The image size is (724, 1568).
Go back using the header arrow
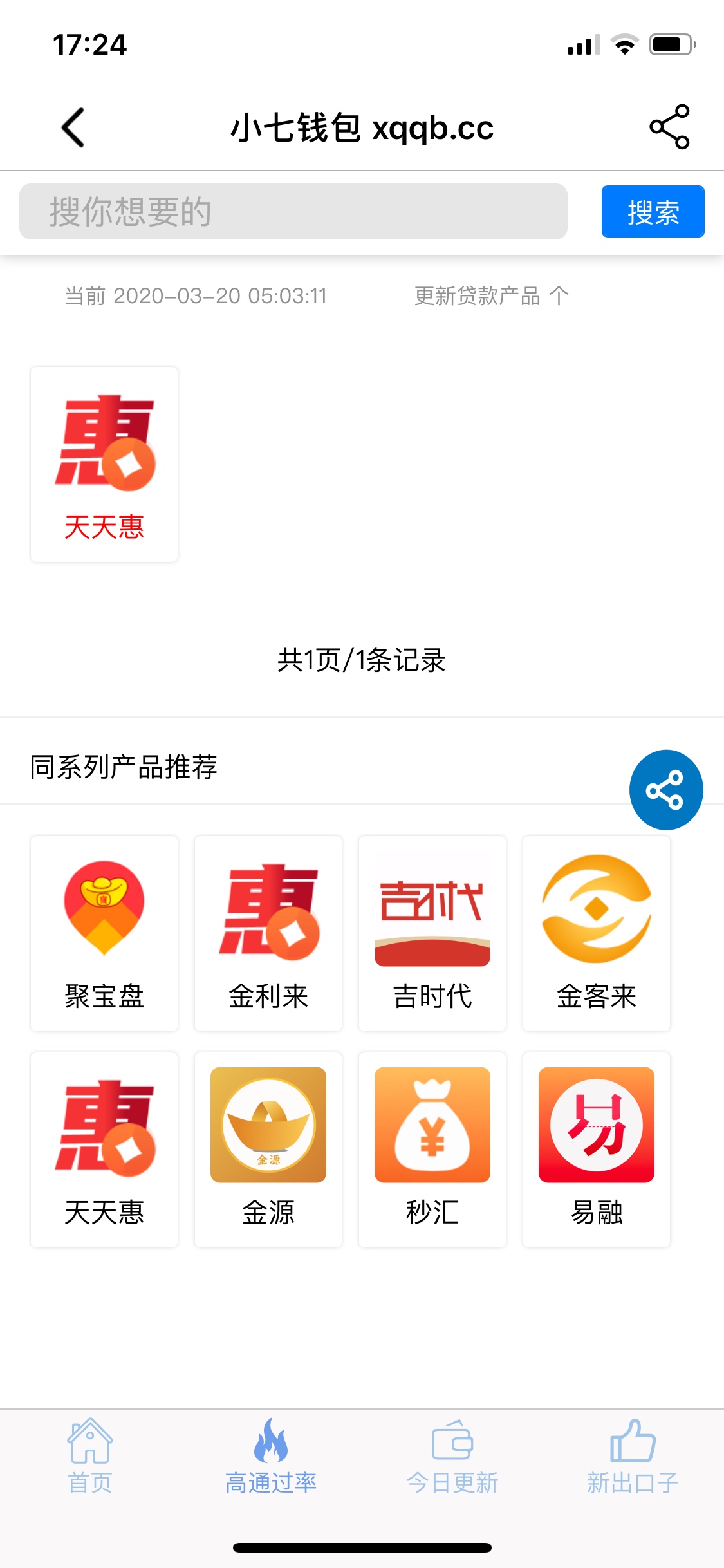[73, 127]
